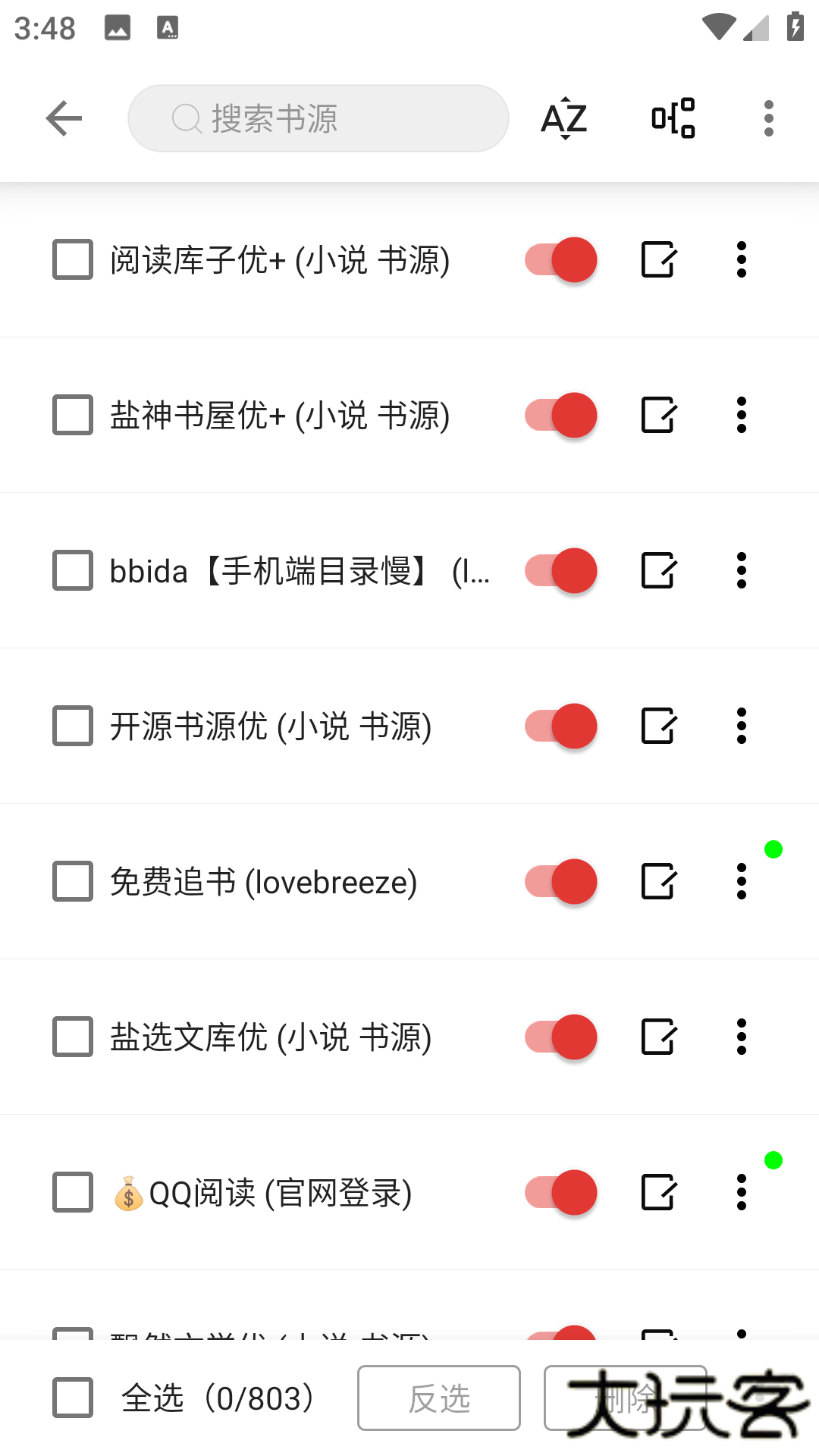Edit the QQ阅读 (官网登录) source
Viewport: 819px width, 1456px height.
[x=657, y=1192]
